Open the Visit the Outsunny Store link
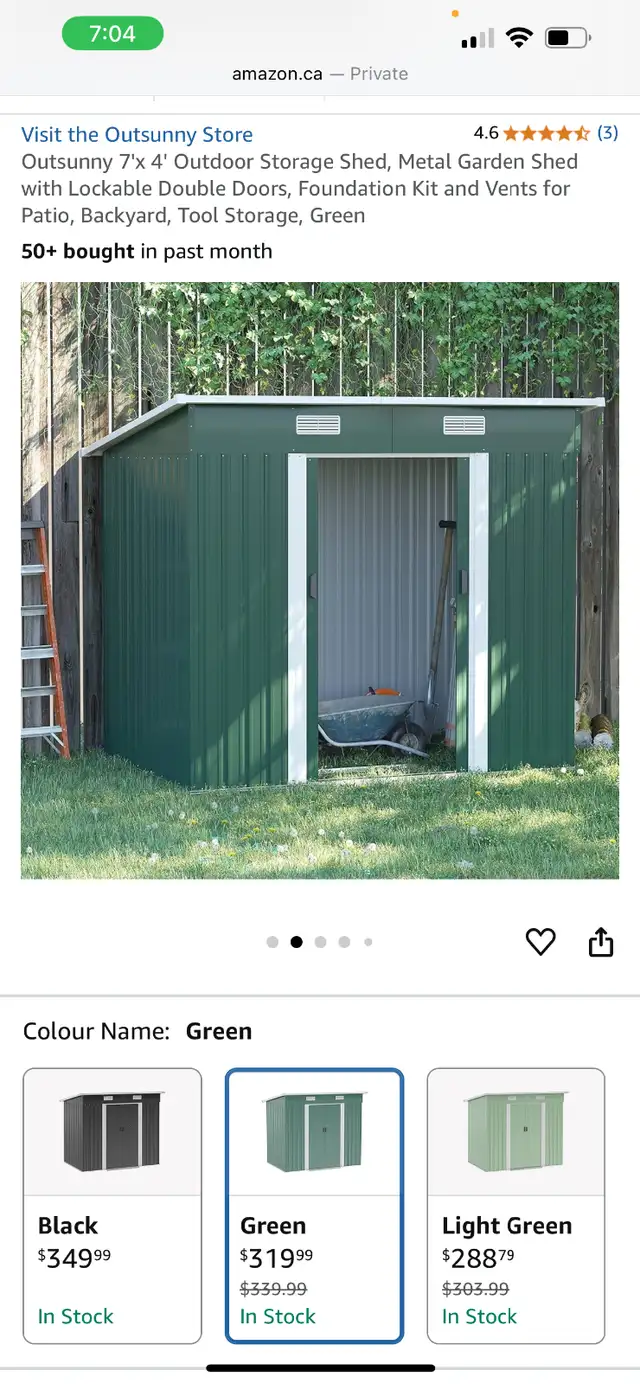 coord(137,134)
